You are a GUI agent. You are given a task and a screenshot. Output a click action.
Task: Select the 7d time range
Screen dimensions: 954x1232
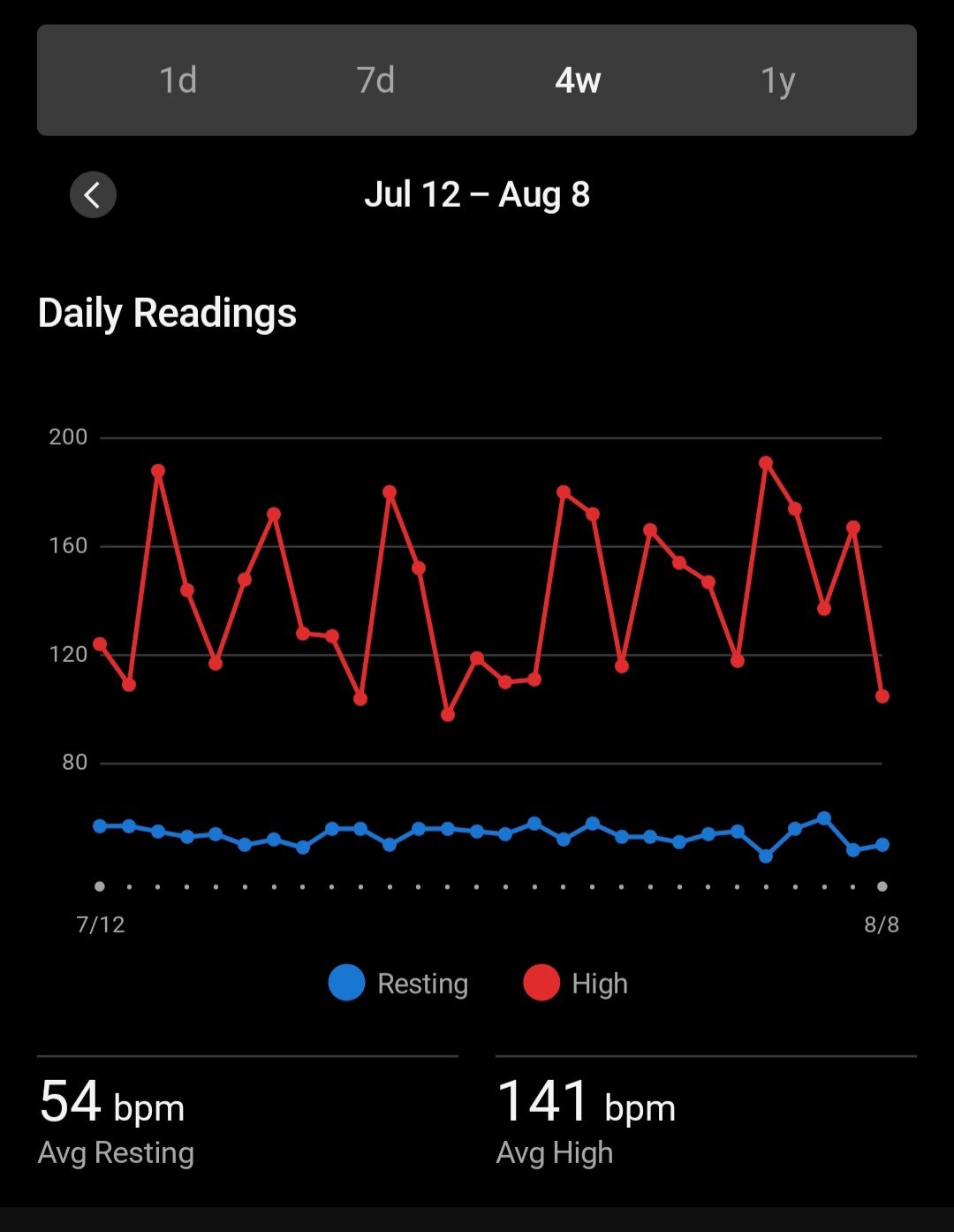(376, 80)
